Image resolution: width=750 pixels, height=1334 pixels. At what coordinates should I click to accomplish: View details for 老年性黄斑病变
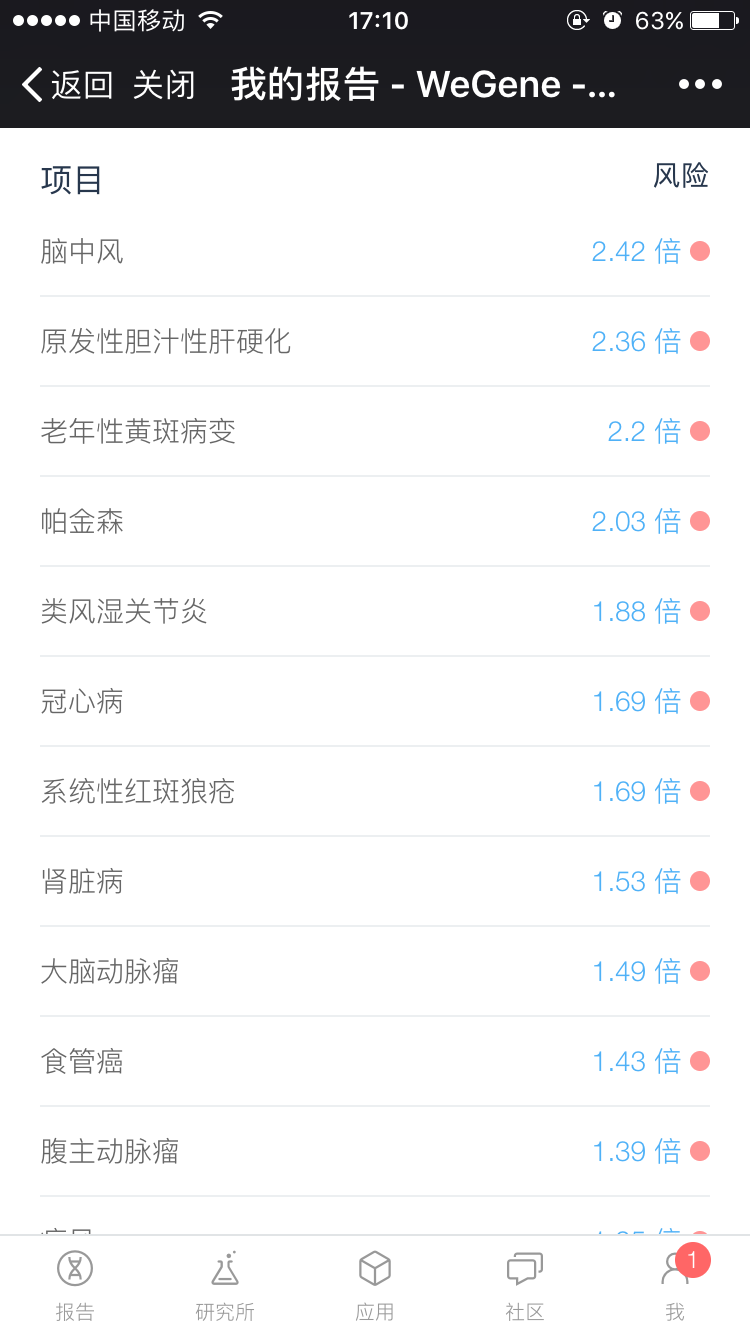point(375,431)
